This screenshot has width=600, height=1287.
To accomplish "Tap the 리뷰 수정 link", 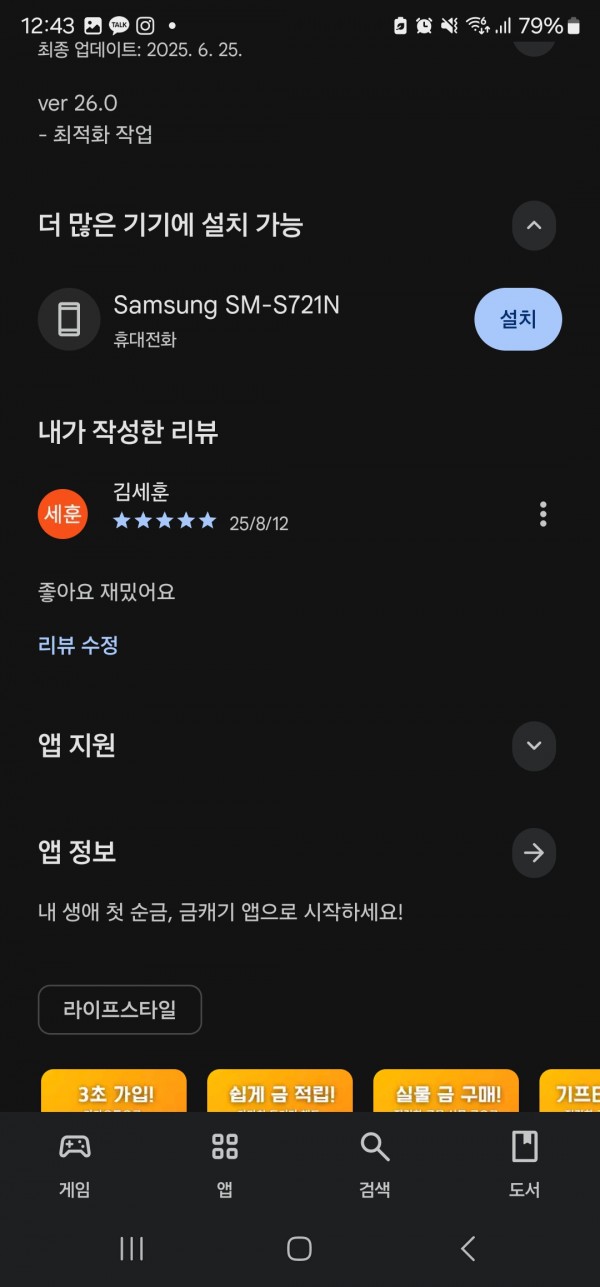I will click(78, 645).
